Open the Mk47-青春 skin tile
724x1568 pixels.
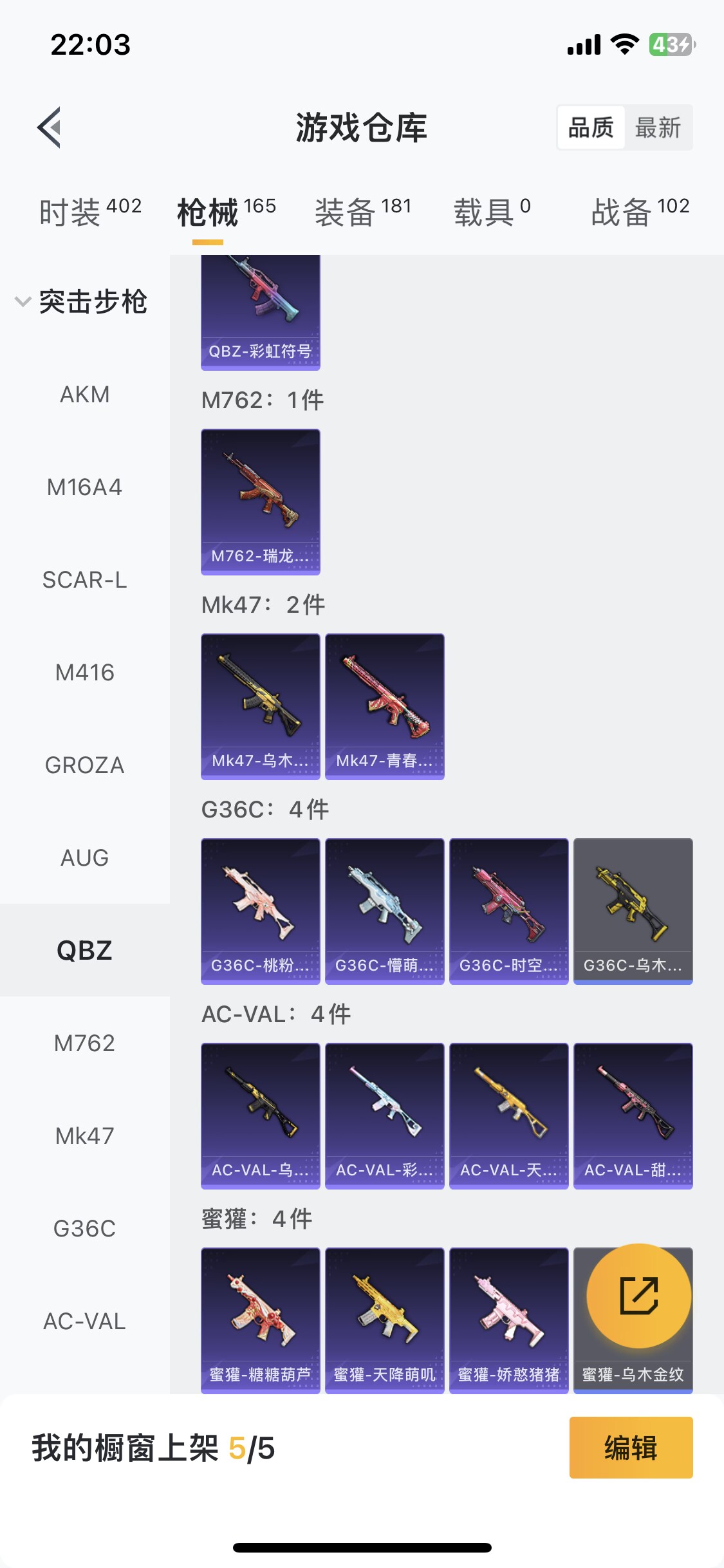[385, 707]
